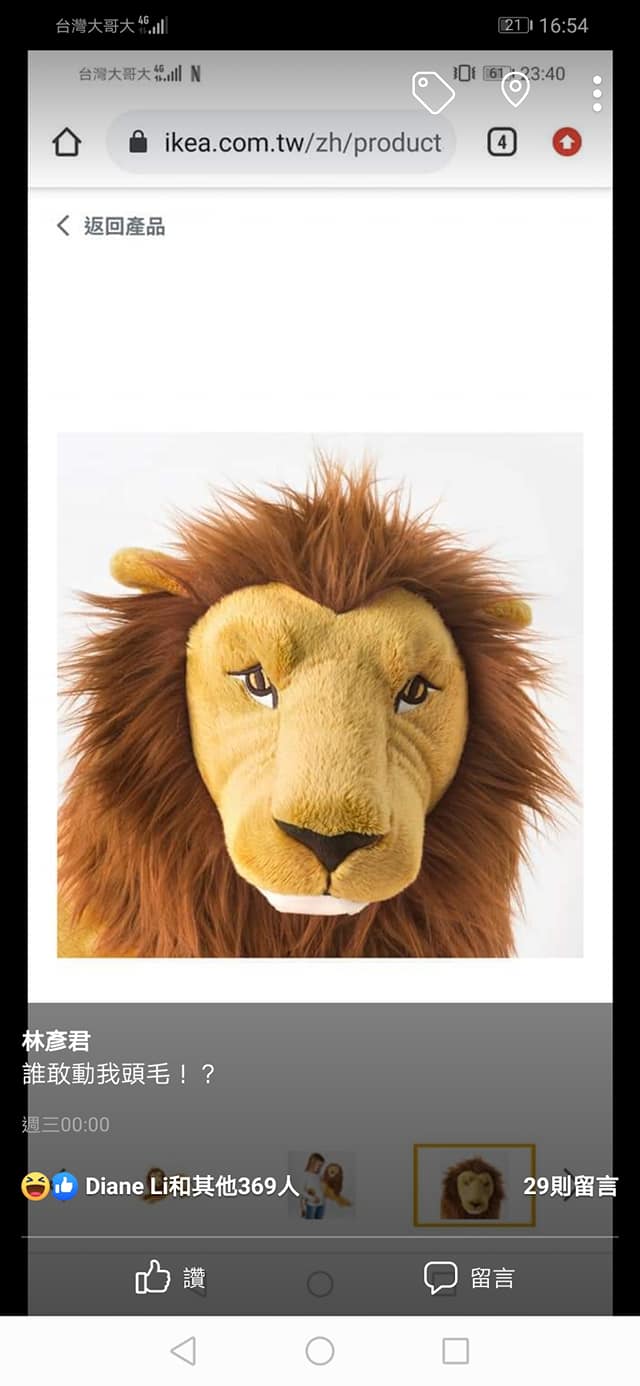Viewport: 640px width, 1386px height.
Task: Tap 留言 to write a comment
Action: tap(469, 1277)
